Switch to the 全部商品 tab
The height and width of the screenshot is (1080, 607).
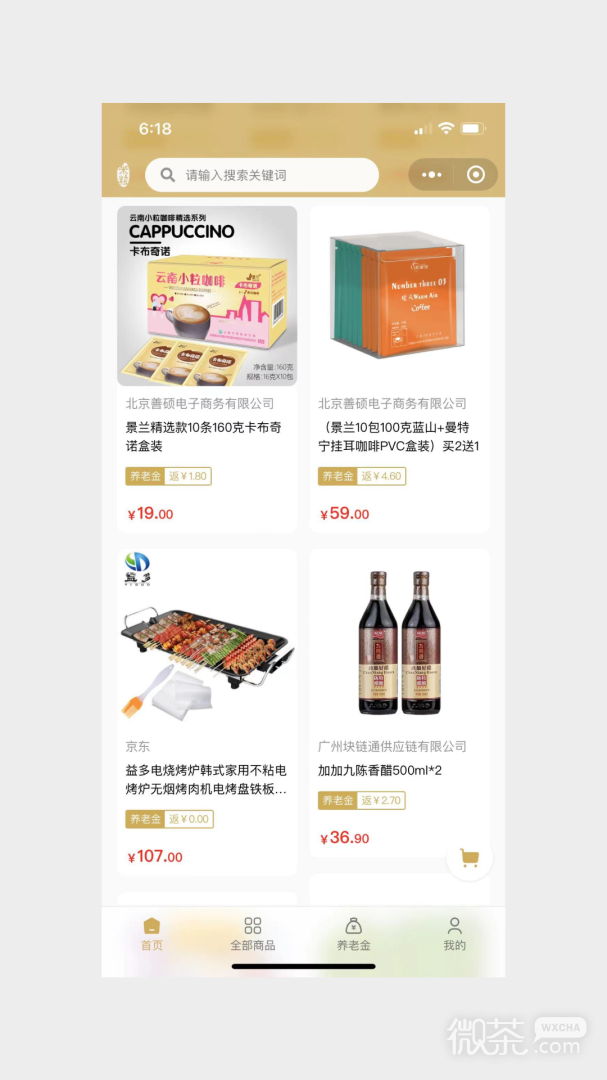point(253,934)
